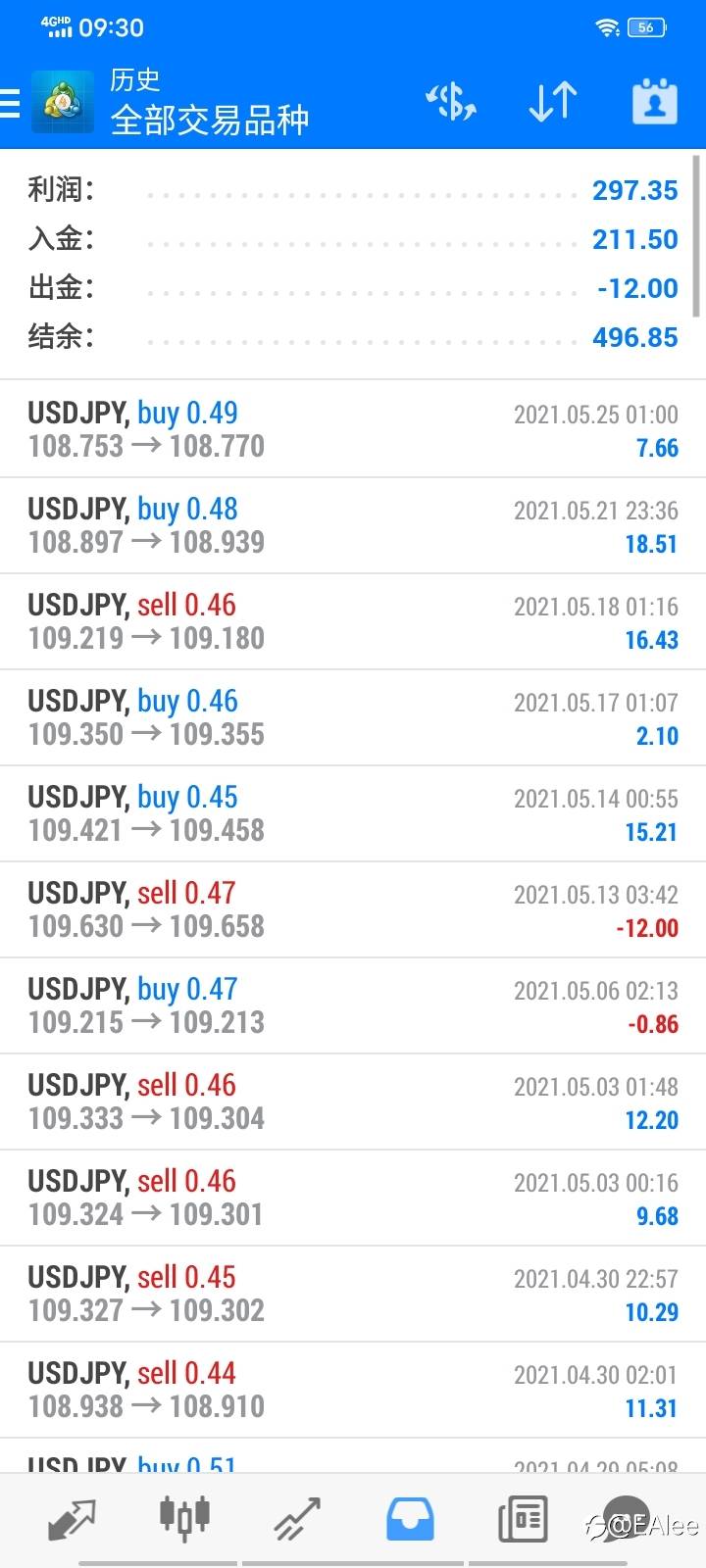The image size is (706, 1568).
Task: Expand USDJPY buy 0.47 trade from 2021.05.06
Action: click(353, 1005)
